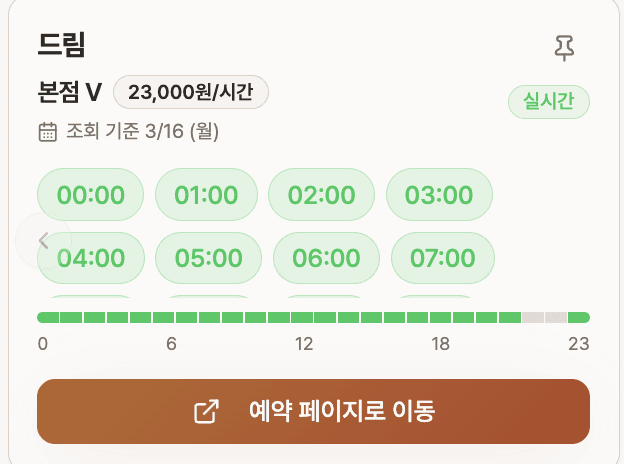Image resolution: width=624 pixels, height=464 pixels.
Task: Pick the 02:00 time slot
Action: (x=322, y=195)
